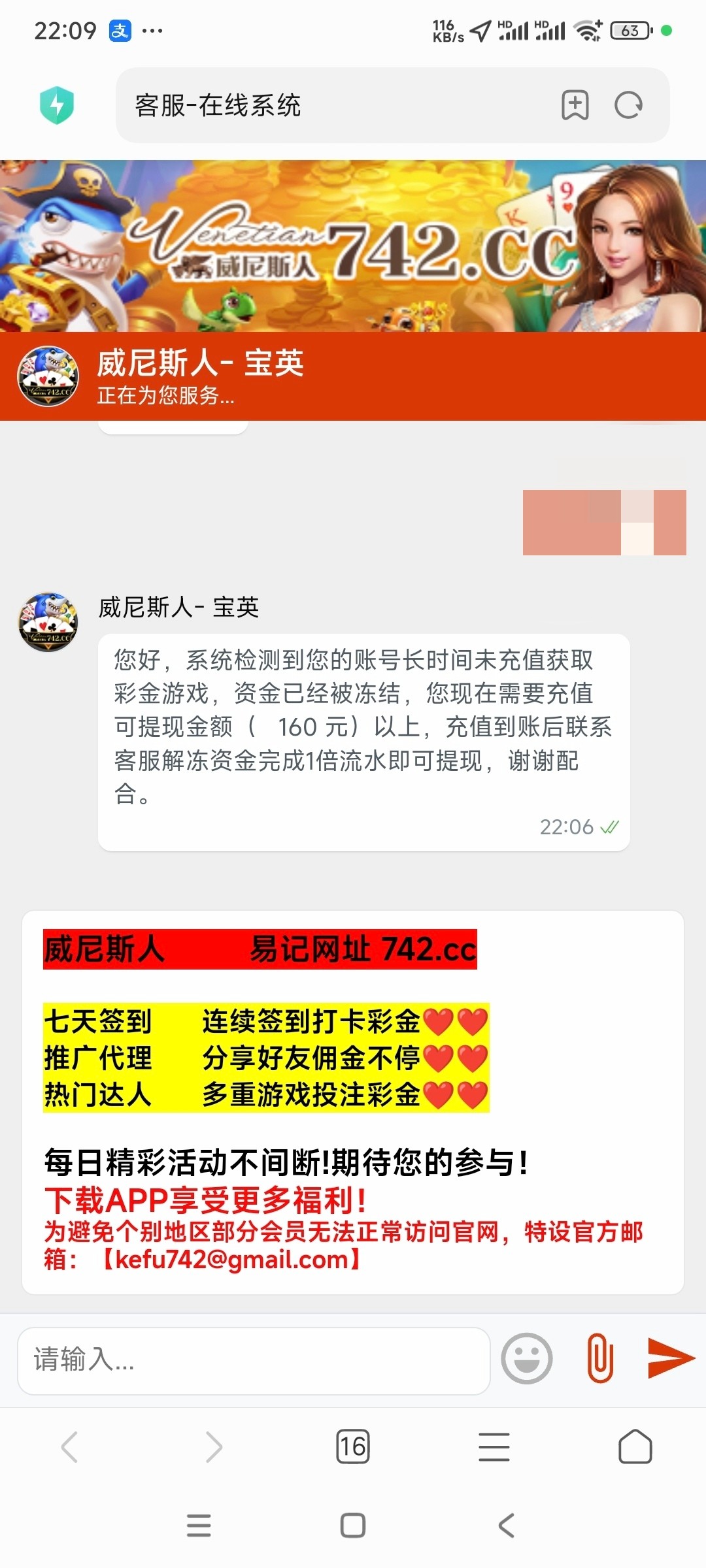
Task: Open the browser security shield
Action: (x=57, y=105)
